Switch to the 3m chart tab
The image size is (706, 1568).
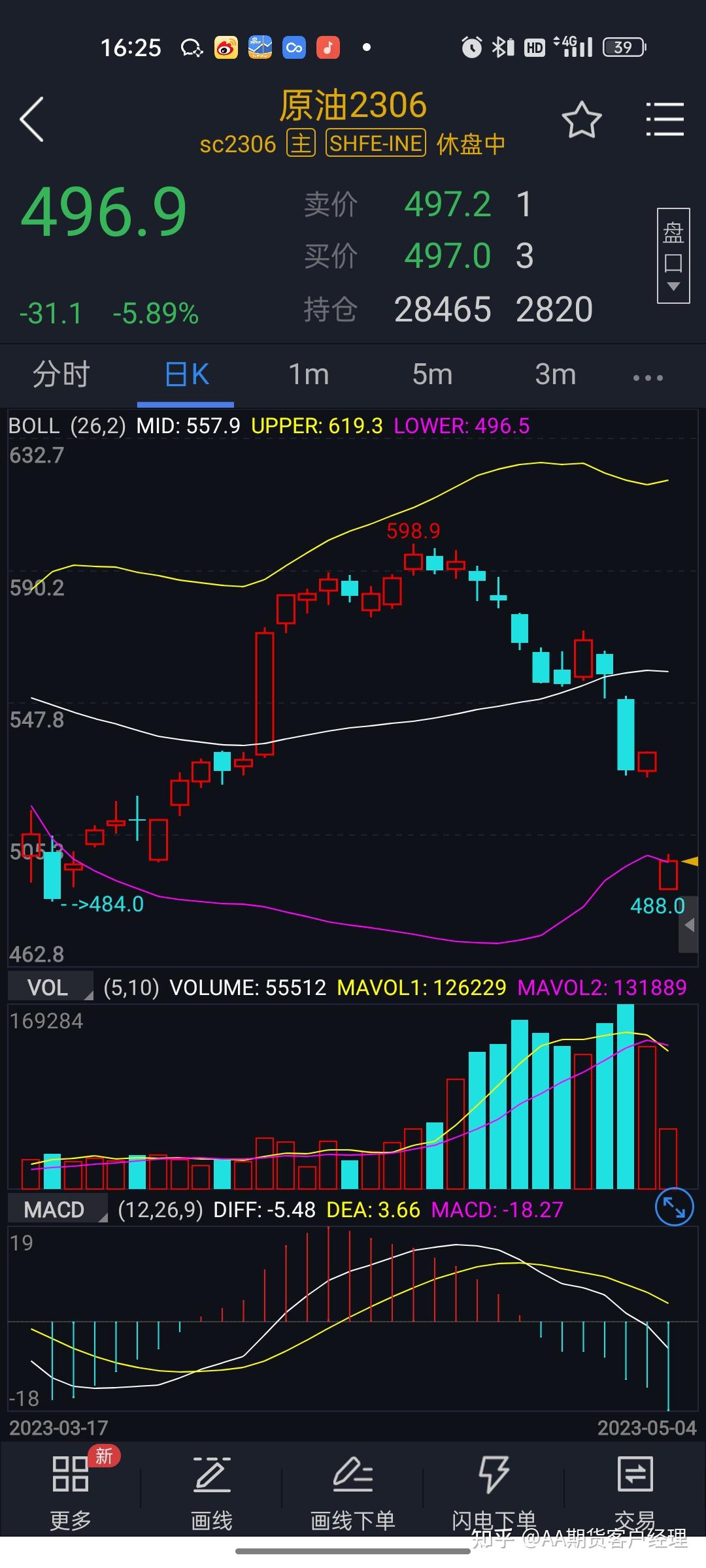click(x=555, y=375)
